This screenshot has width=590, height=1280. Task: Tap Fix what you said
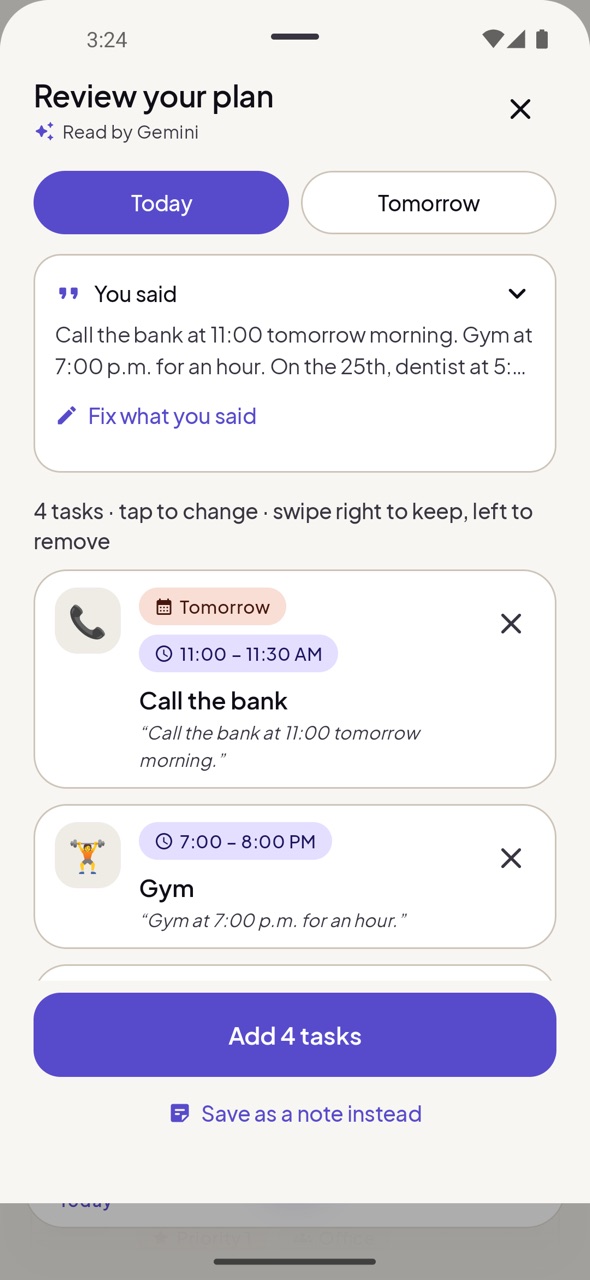click(x=157, y=416)
